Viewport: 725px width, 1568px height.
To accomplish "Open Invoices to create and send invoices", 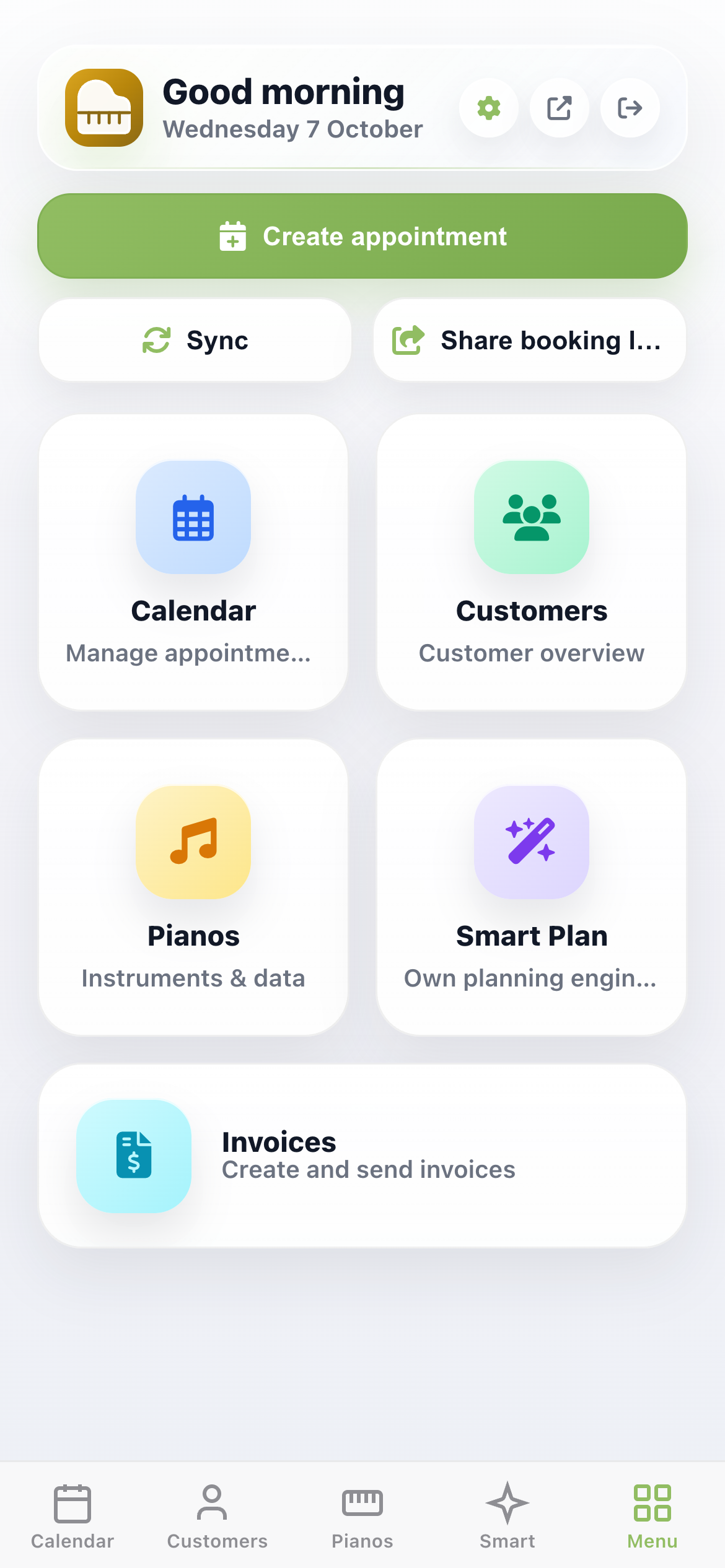I will [x=362, y=1156].
